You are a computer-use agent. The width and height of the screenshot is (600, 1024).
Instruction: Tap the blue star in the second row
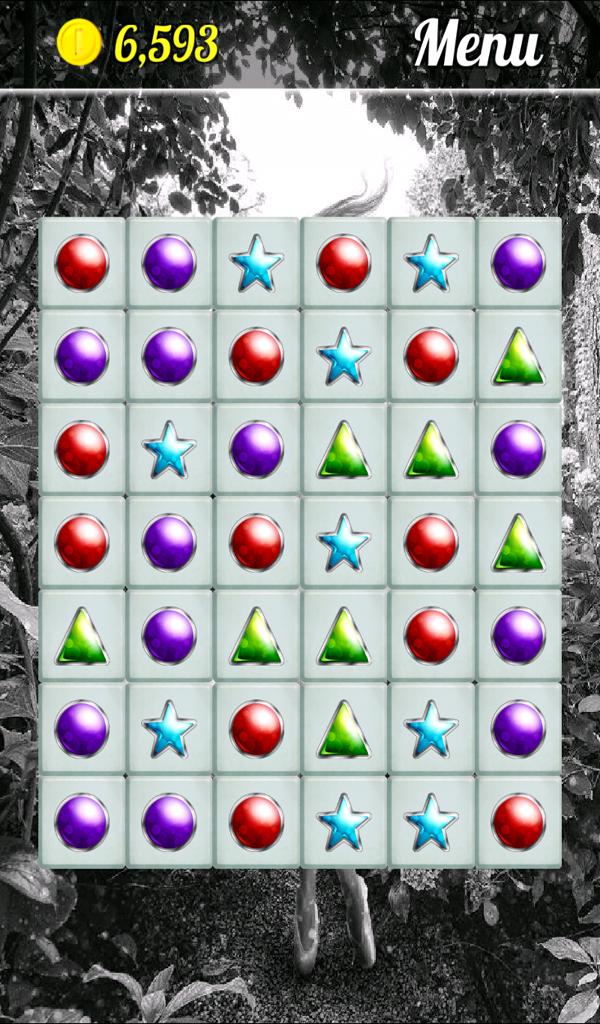[344, 356]
